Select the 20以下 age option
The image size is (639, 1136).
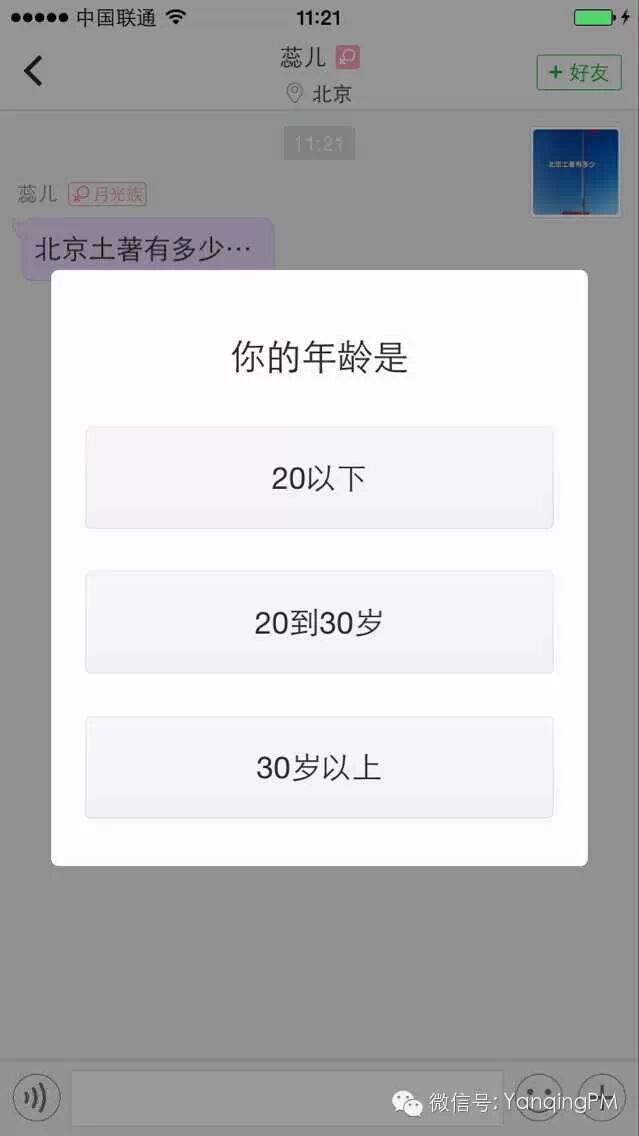point(319,478)
